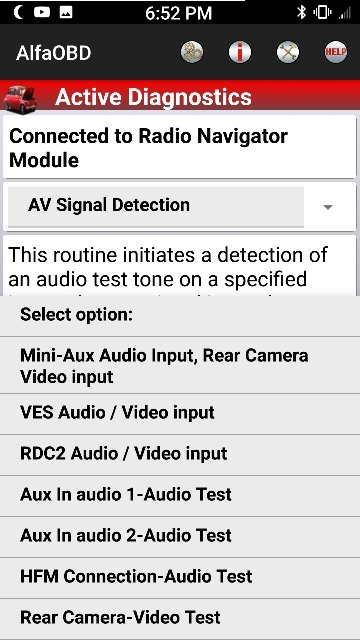The width and height of the screenshot is (360, 640).
Task: Open the HELP icon
Action: point(336,52)
